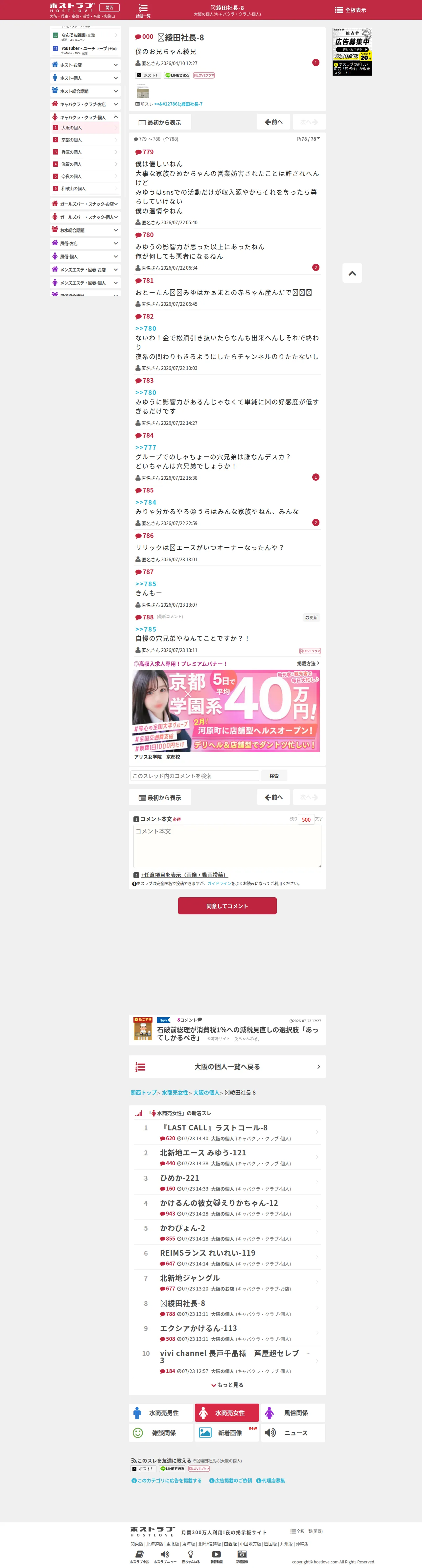Open the 話題一覧 topic list icon
The image size is (422, 1568).
click(x=143, y=10)
